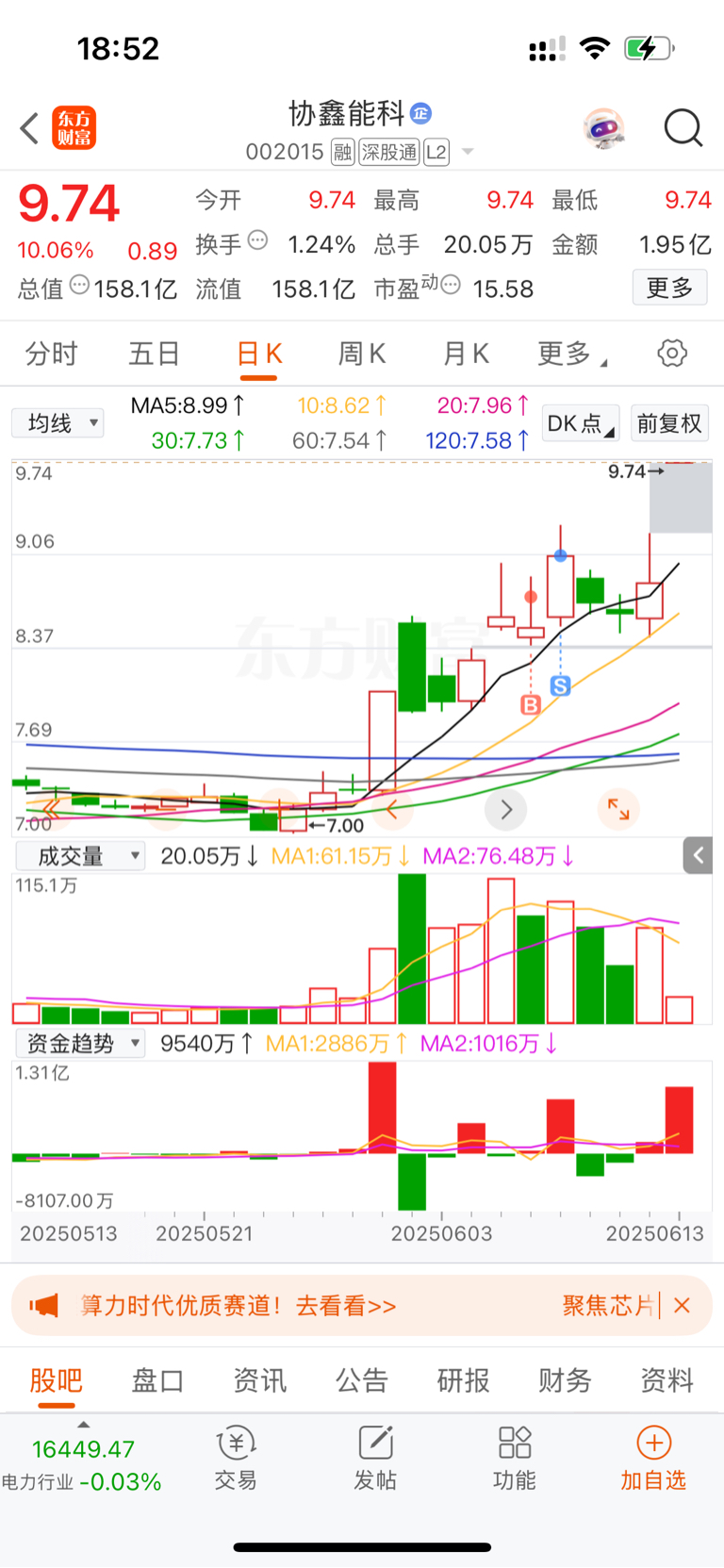Image resolution: width=724 pixels, height=1568 pixels.
Task: Switch to the 公告 tab
Action: [x=362, y=1381]
